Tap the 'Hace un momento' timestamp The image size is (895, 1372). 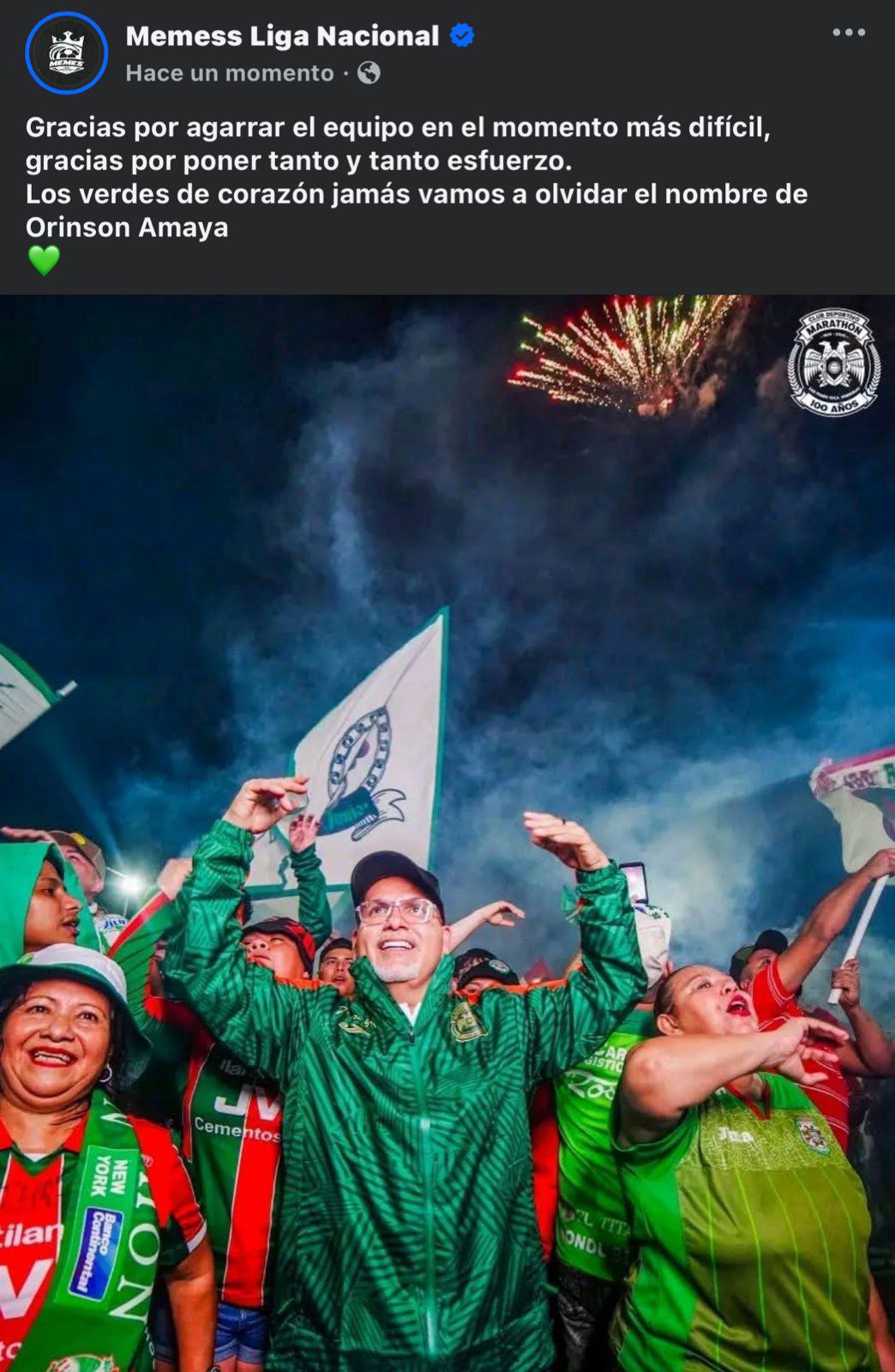pos(229,73)
